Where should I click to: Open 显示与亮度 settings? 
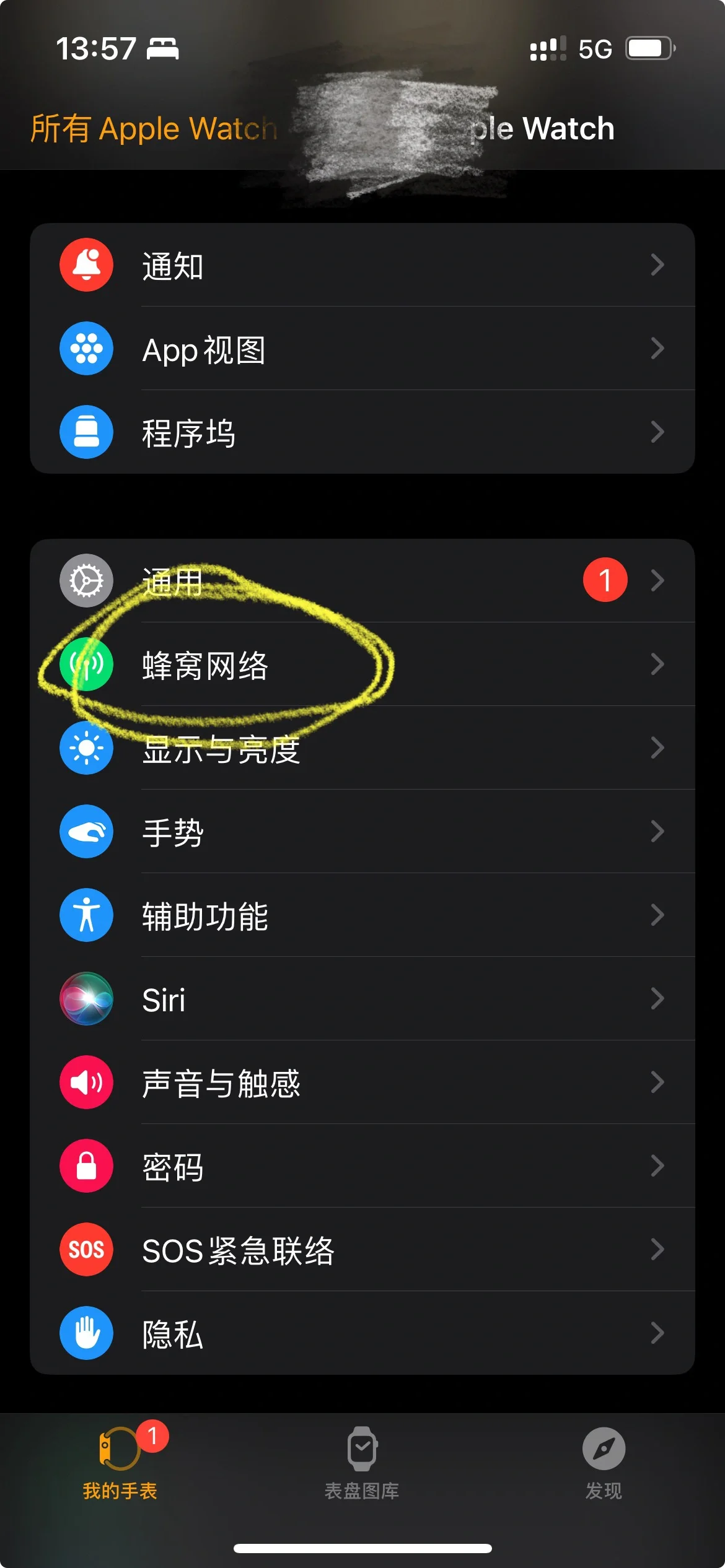coord(362,748)
